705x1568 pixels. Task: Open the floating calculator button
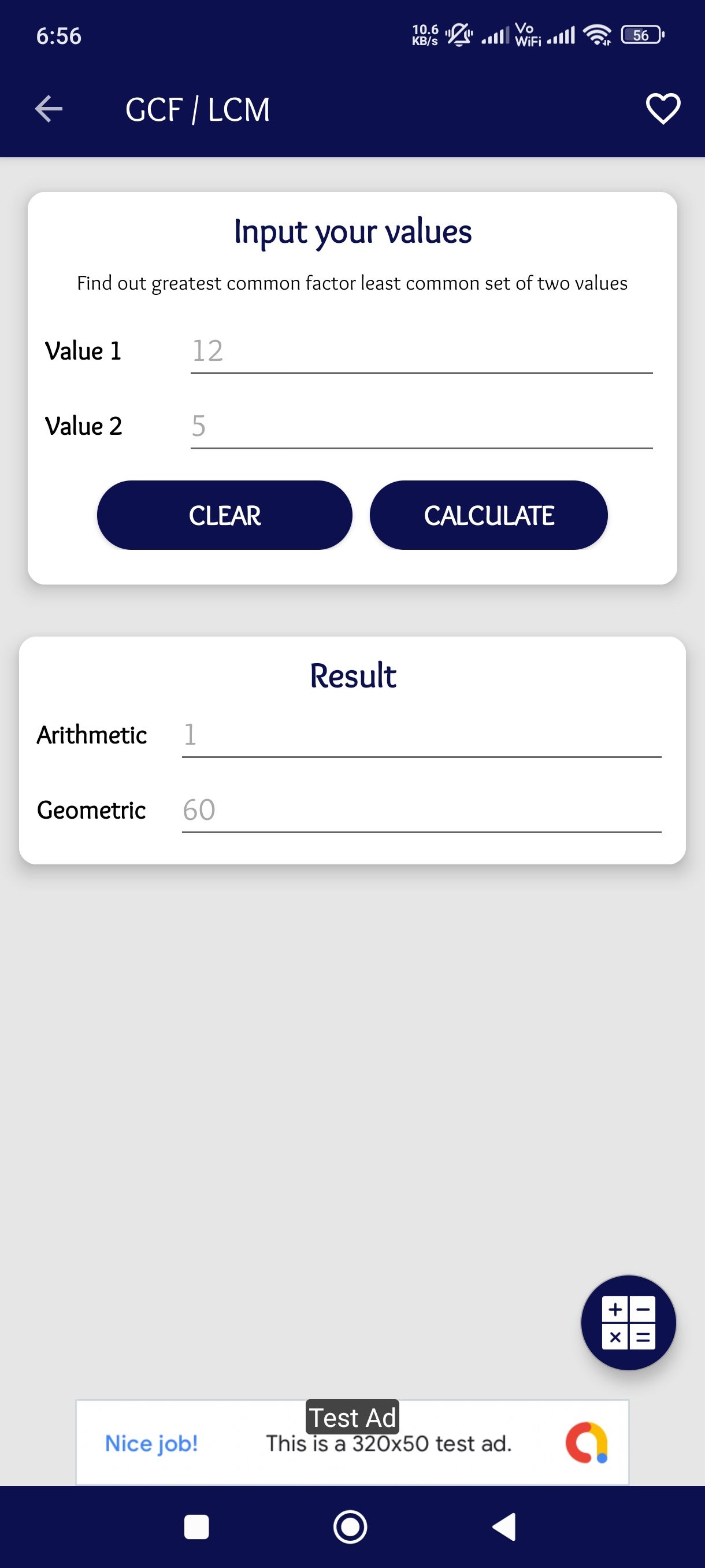tap(628, 1323)
